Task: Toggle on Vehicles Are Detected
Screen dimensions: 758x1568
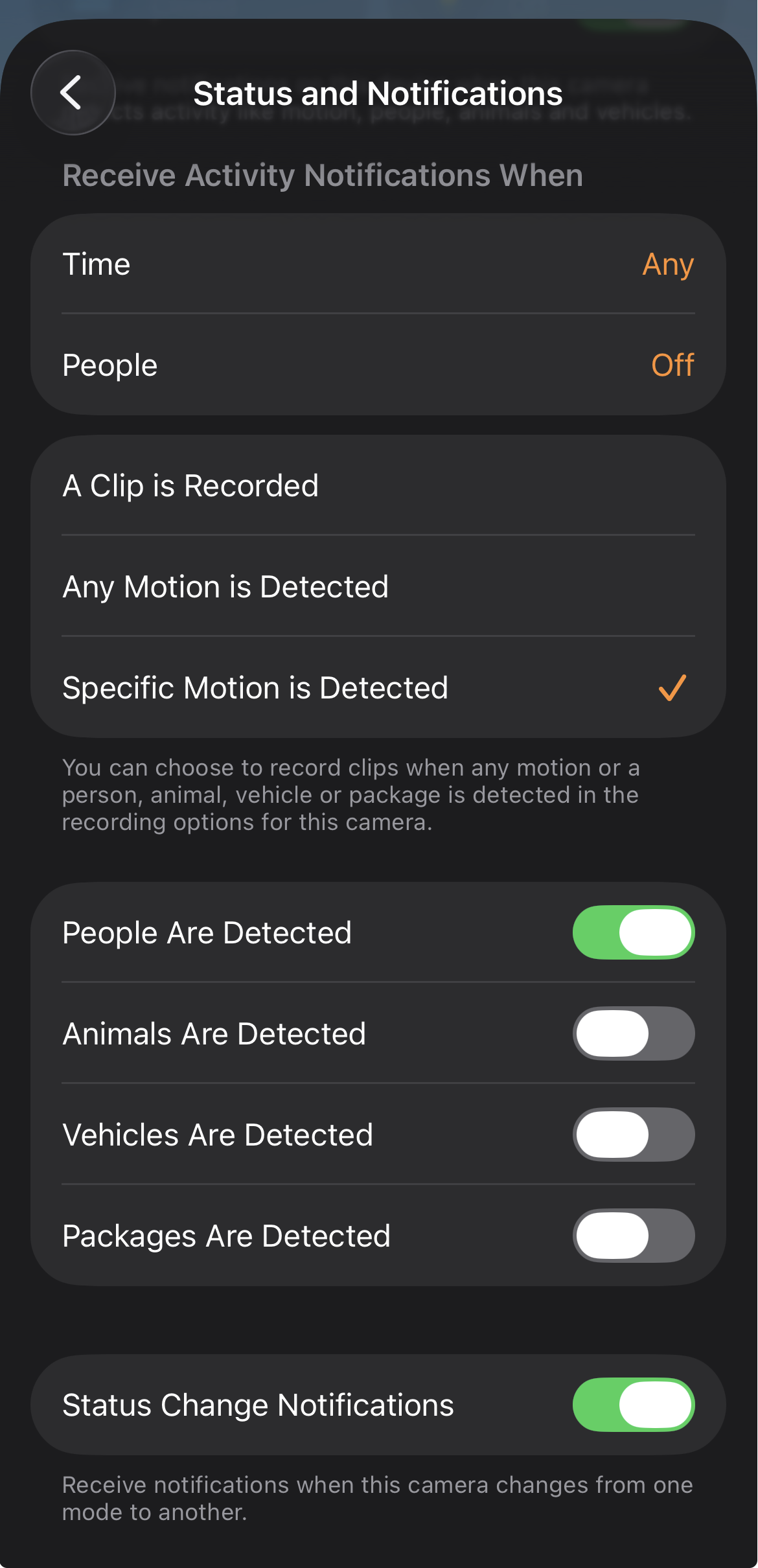Action: [x=633, y=1135]
